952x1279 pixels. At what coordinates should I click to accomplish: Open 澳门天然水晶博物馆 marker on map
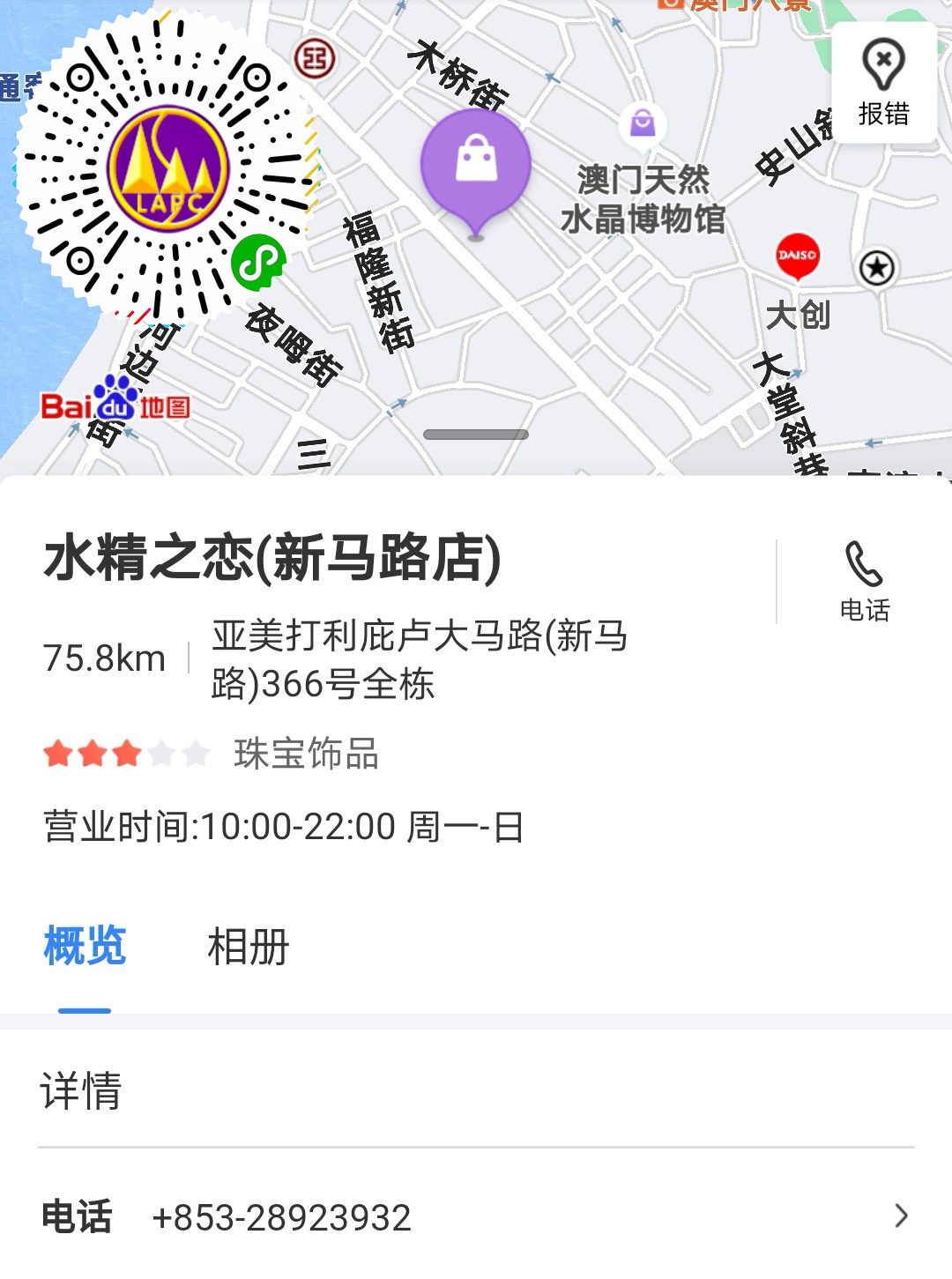643,124
